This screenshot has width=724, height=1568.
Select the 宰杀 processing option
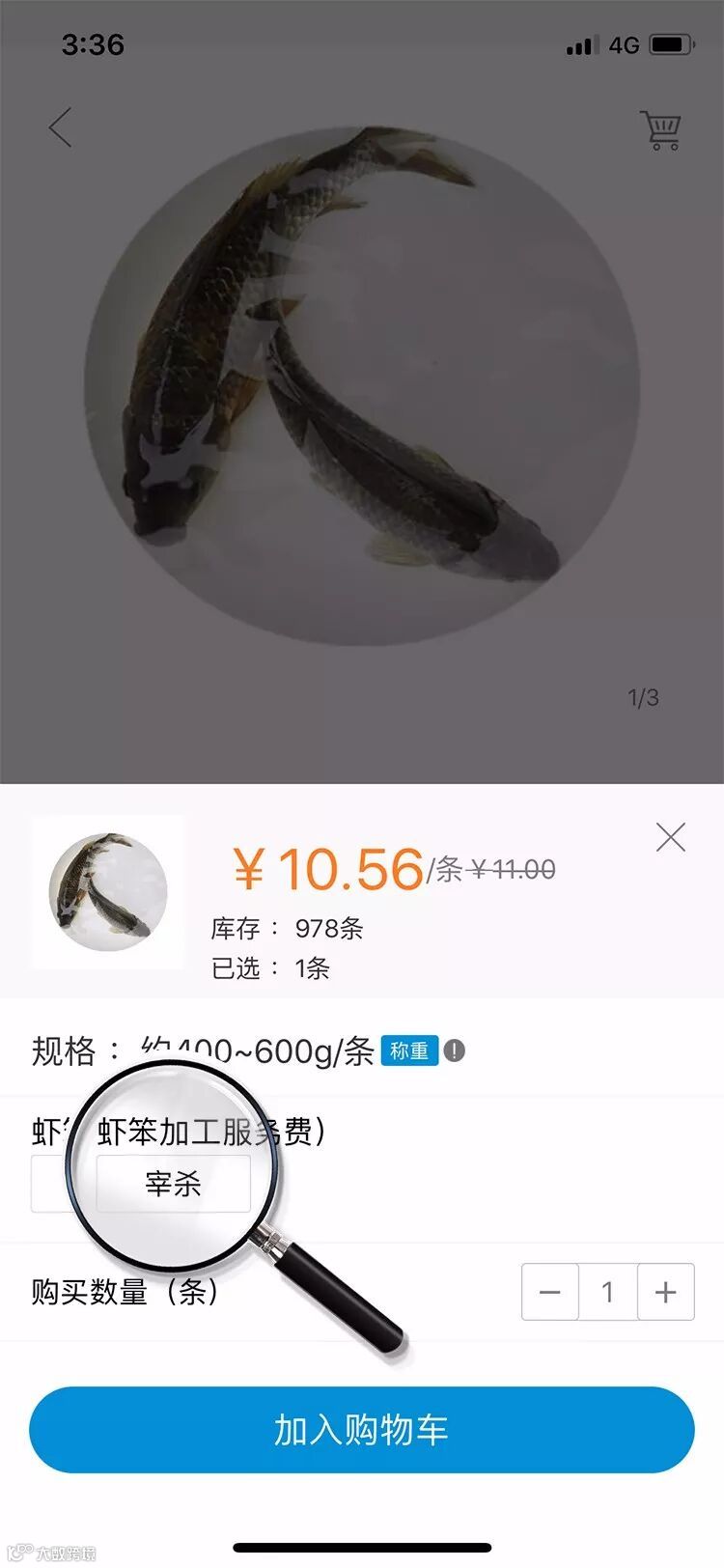click(x=174, y=1184)
